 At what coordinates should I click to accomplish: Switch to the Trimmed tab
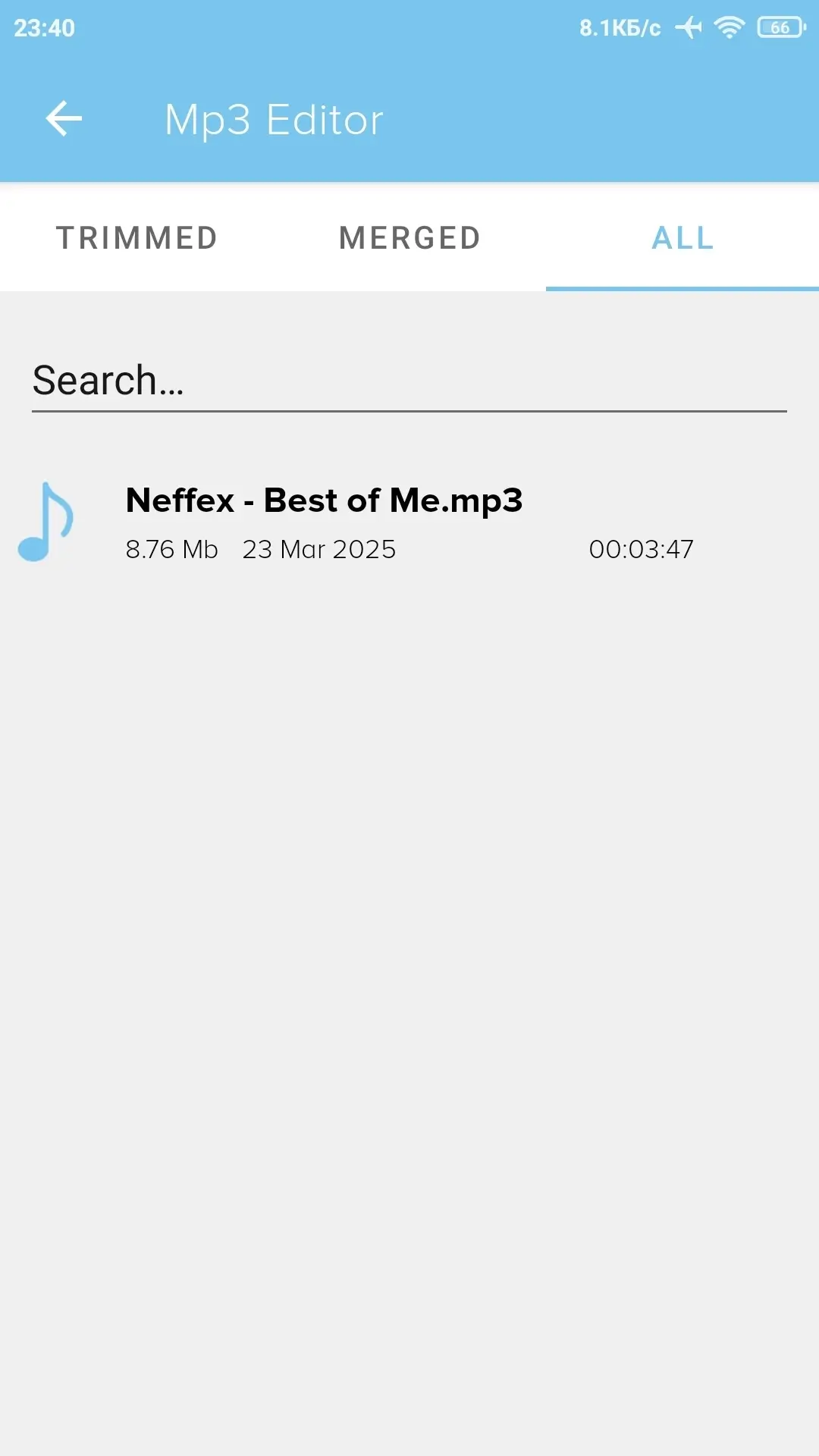click(136, 238)
